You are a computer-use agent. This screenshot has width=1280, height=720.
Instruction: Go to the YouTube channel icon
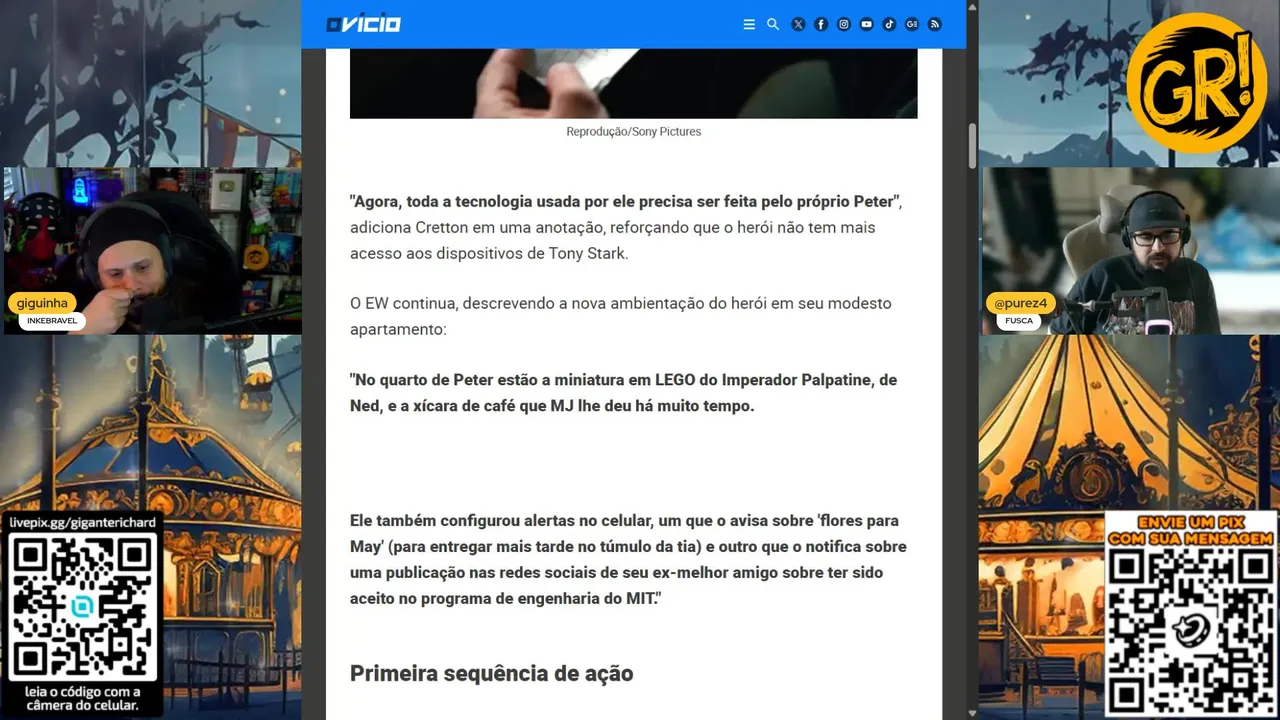(x=866, y=24)
